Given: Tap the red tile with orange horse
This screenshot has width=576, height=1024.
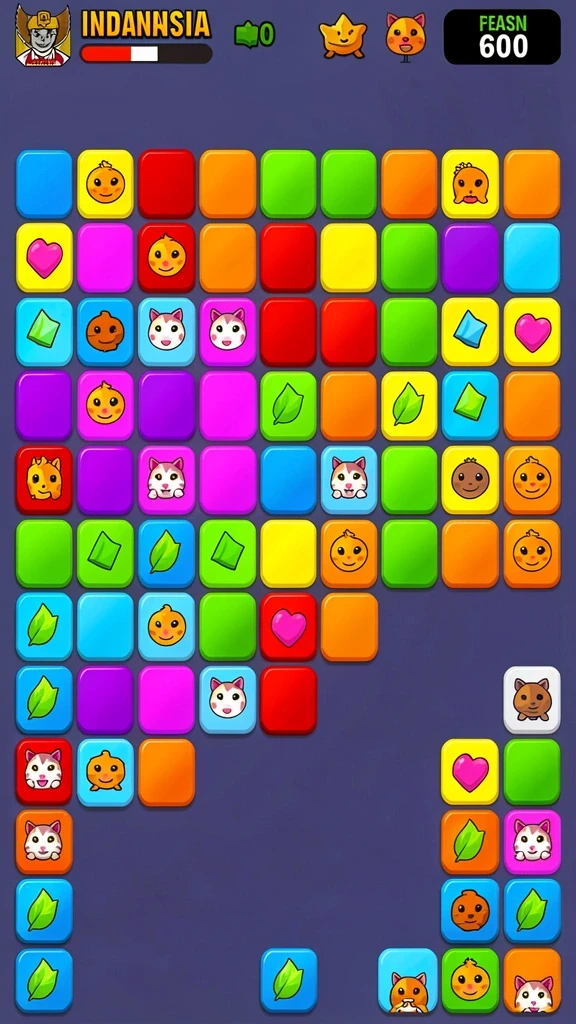Looking at the screenshot, I should coord(44,479).
